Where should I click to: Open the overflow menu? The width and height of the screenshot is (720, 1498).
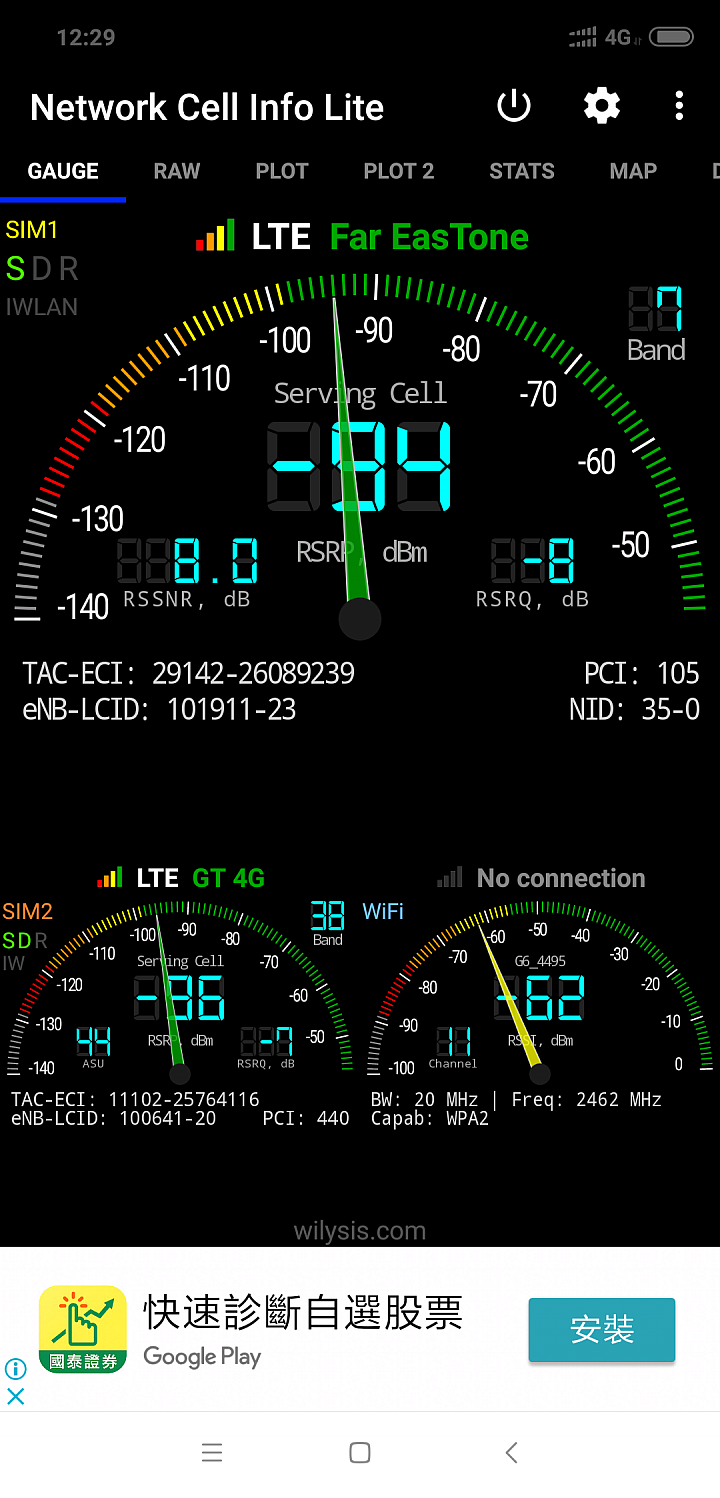pyautogui.click(x=679, y=106)
